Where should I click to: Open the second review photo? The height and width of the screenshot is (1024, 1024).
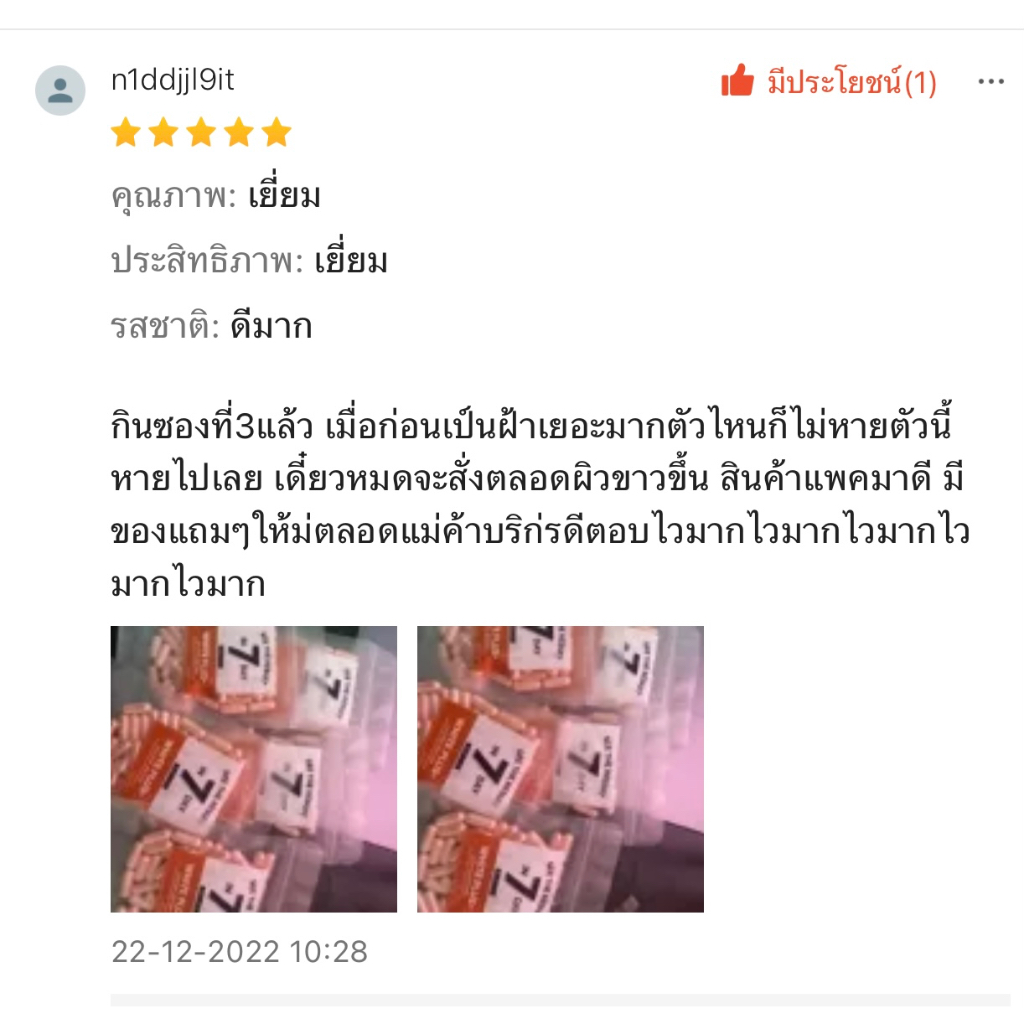[x=560, y=768]
